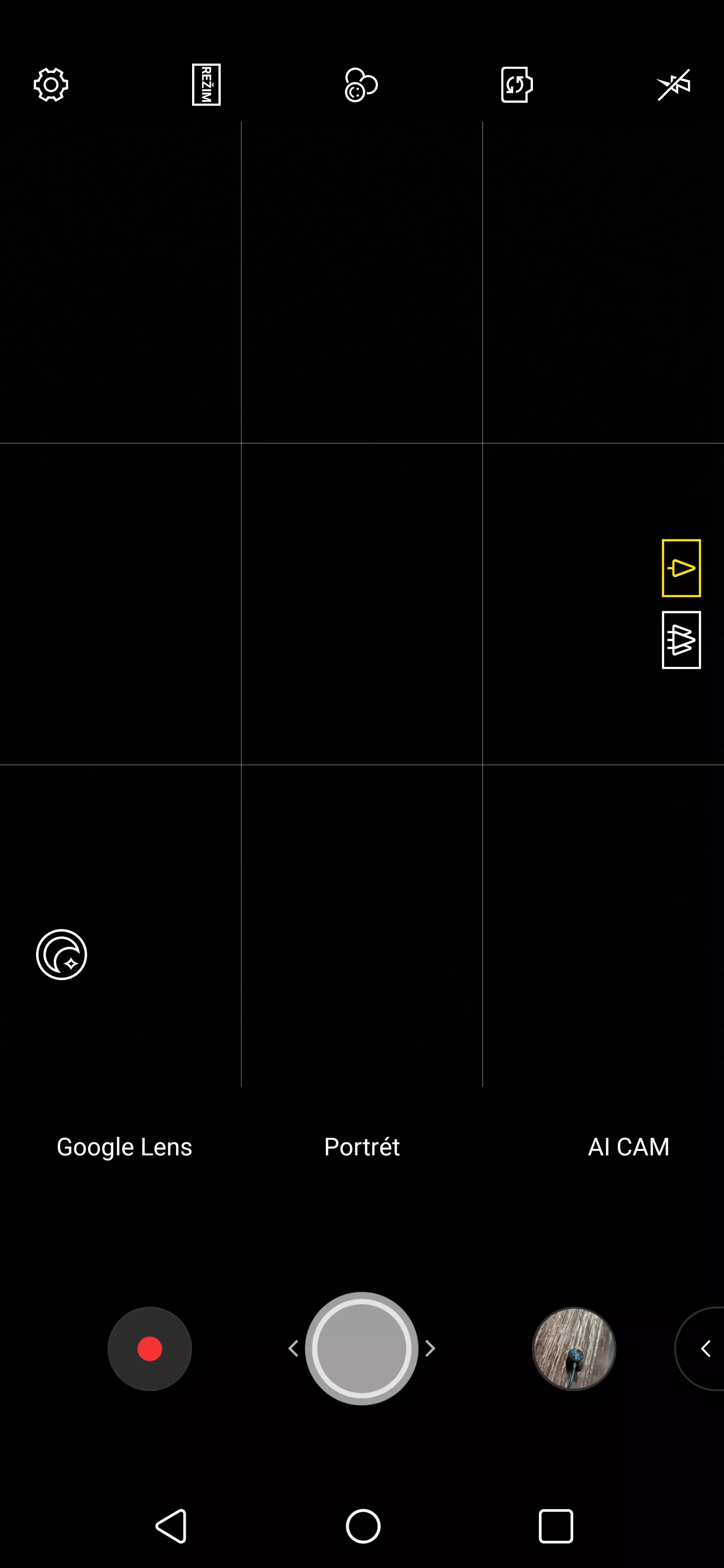The width and height of the screenshot is (724, 1568).
Task: Select the standard angle lens
Action: (681, 568)
